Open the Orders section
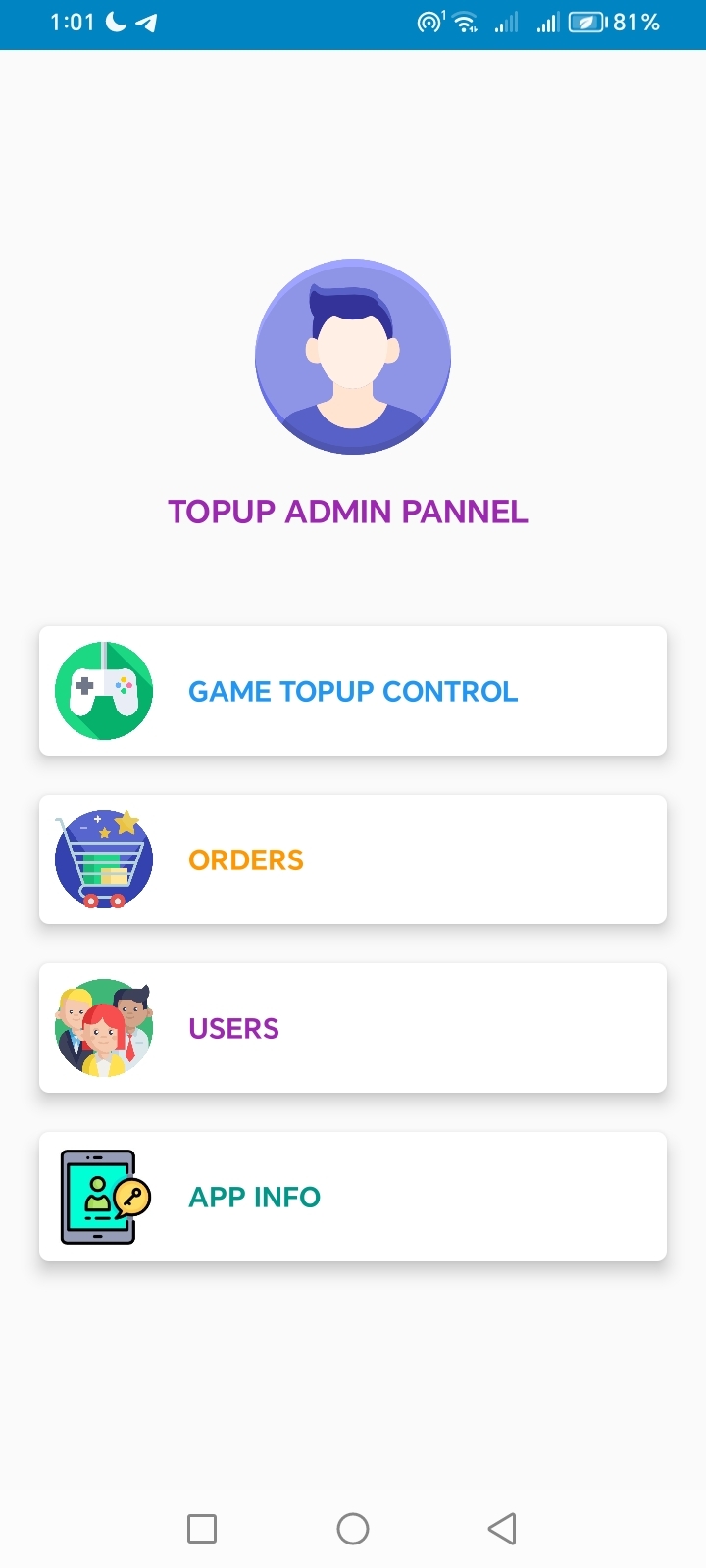 (353, 859)
